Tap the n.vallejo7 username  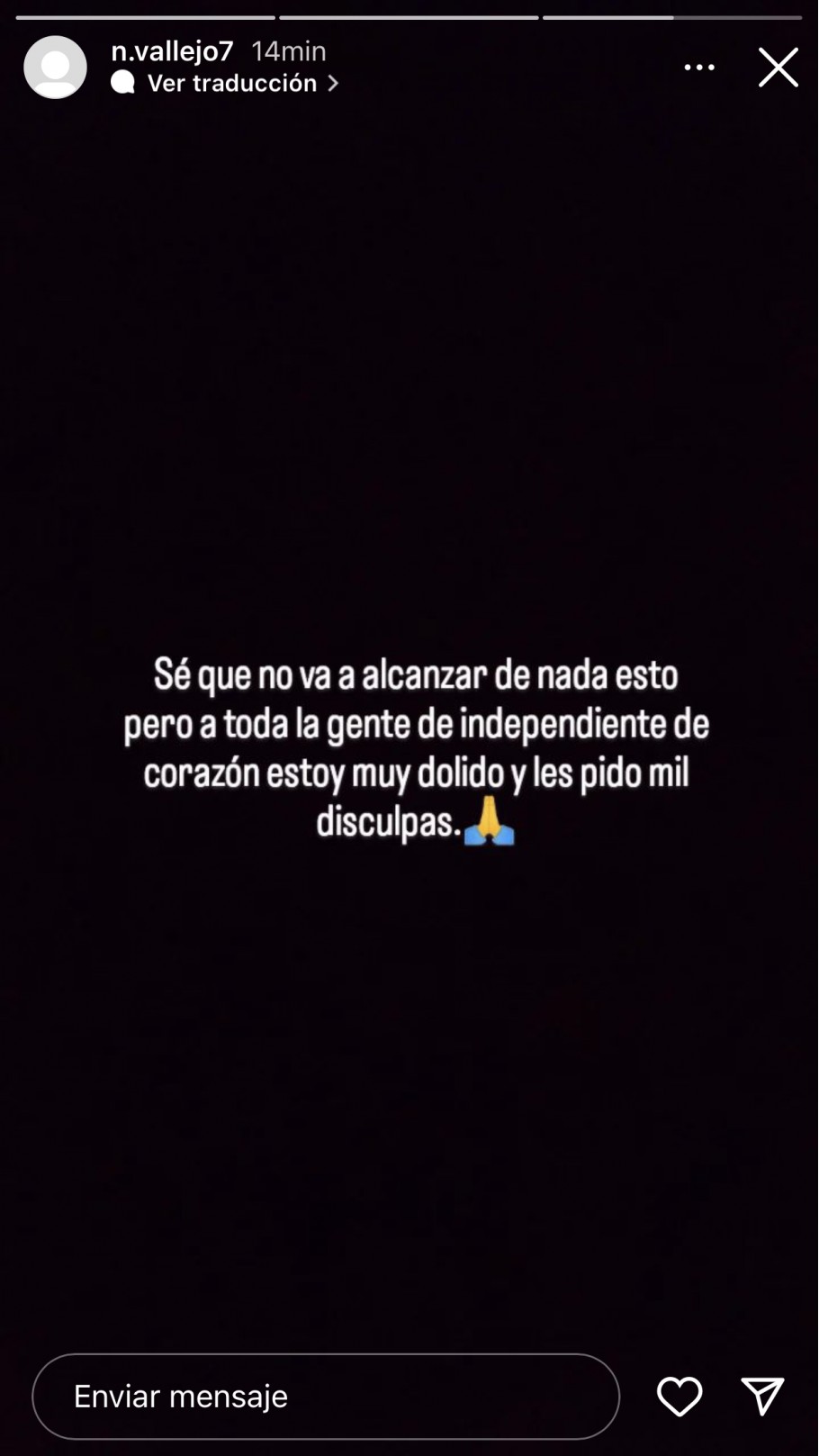tap(172, 51)
